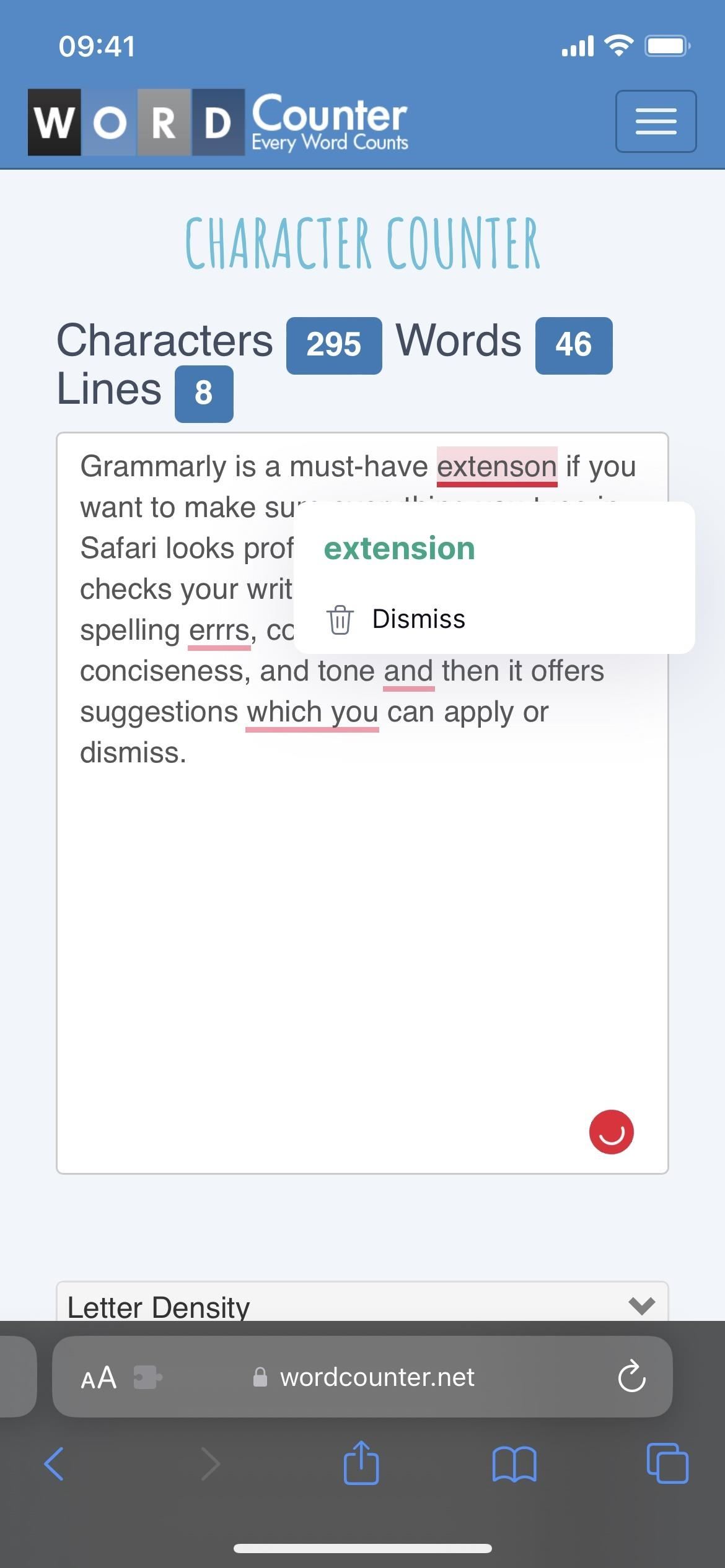Image resolution: width=725 pixels, height=1568 pixels.
Task: Apply the 'extension' spelling suggestion
Action: pyautogui.click(x=399, y=549)
